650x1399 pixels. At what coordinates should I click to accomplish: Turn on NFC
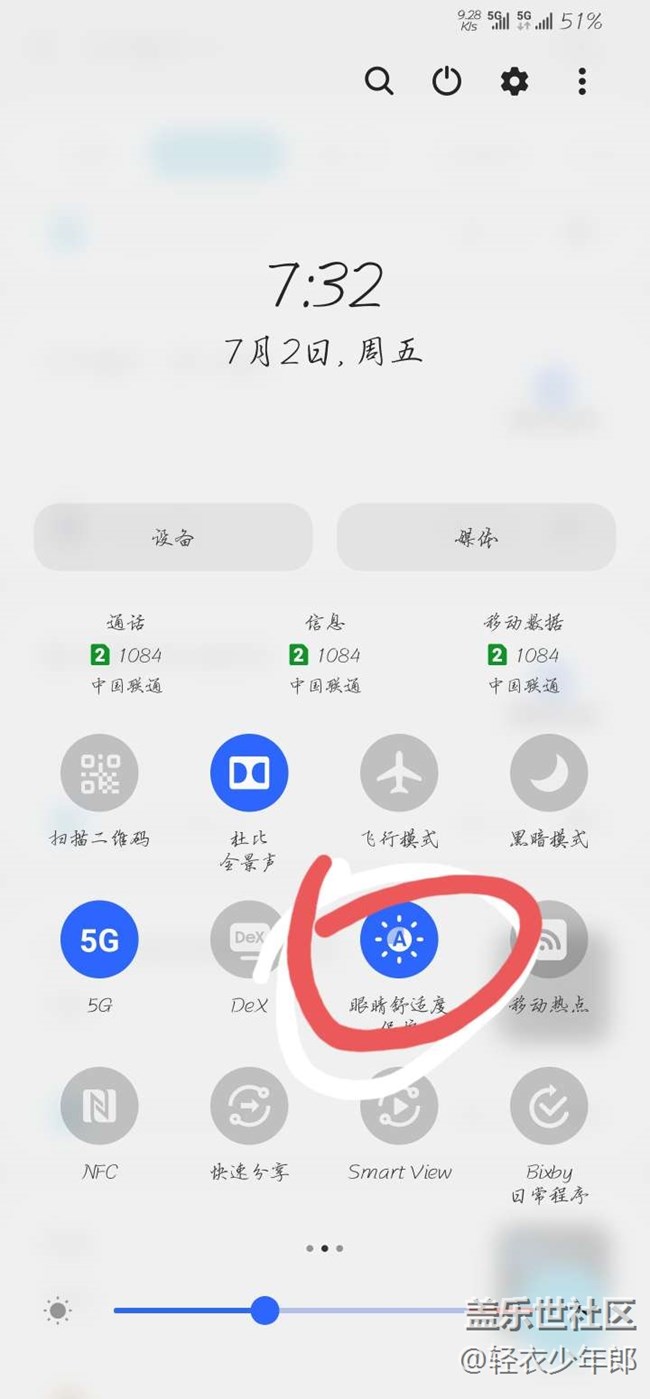[x=99, y=1107]
